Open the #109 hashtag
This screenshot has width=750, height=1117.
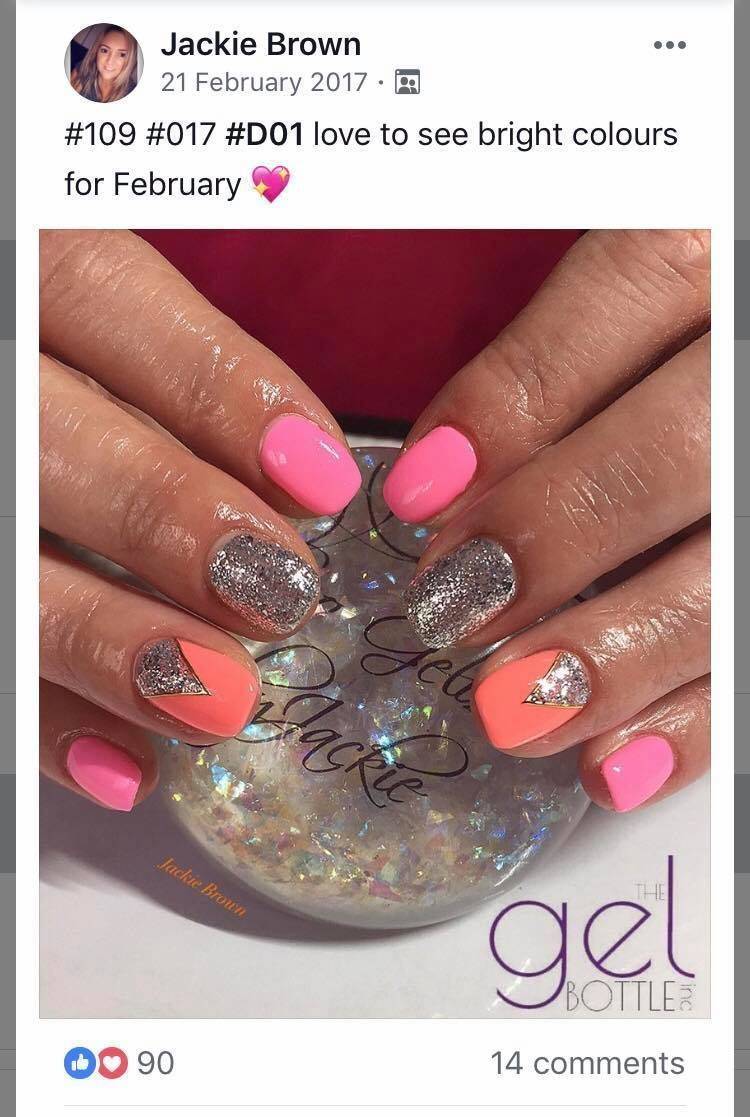tap(100, 135)
